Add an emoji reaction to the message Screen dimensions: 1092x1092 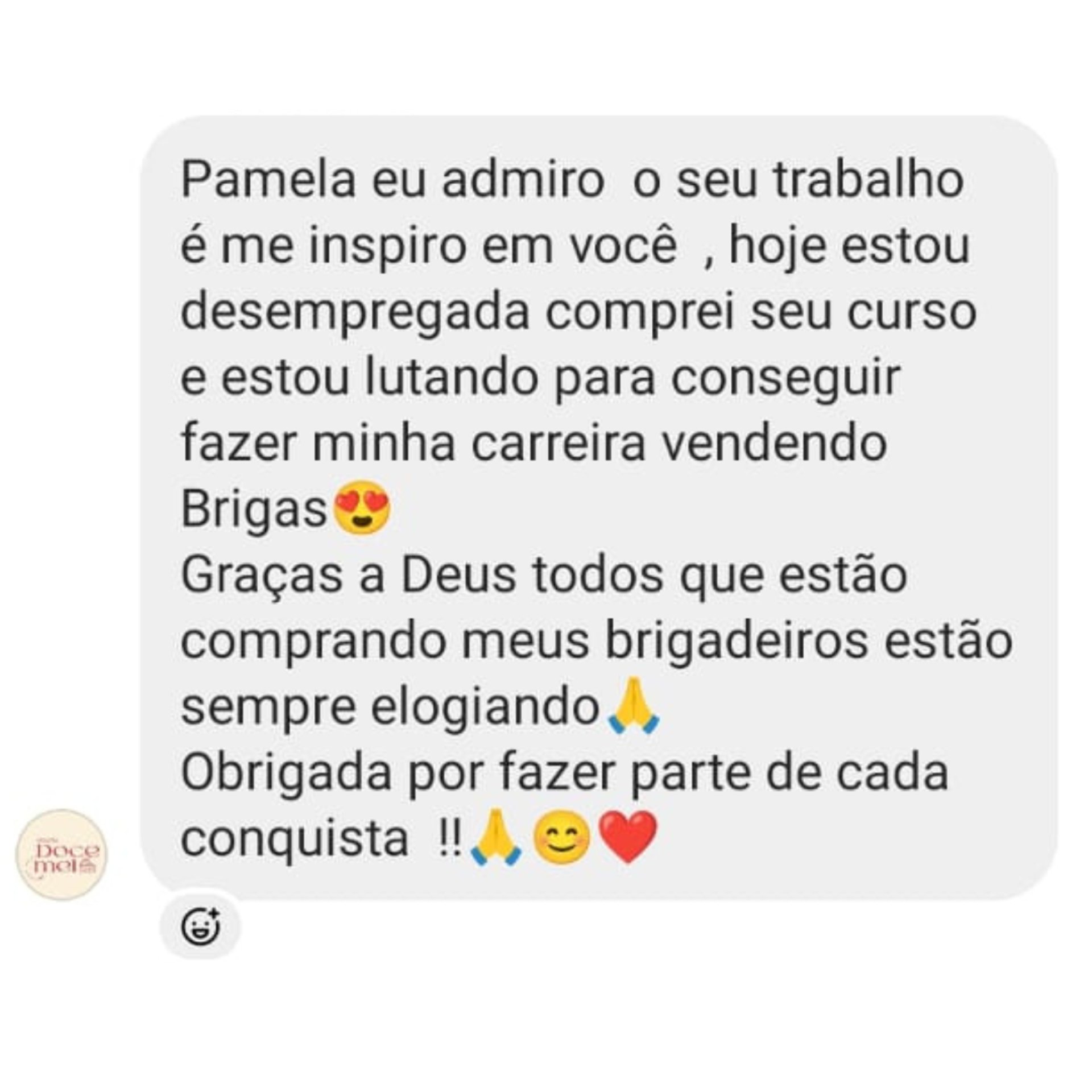[x=200, y=926]
